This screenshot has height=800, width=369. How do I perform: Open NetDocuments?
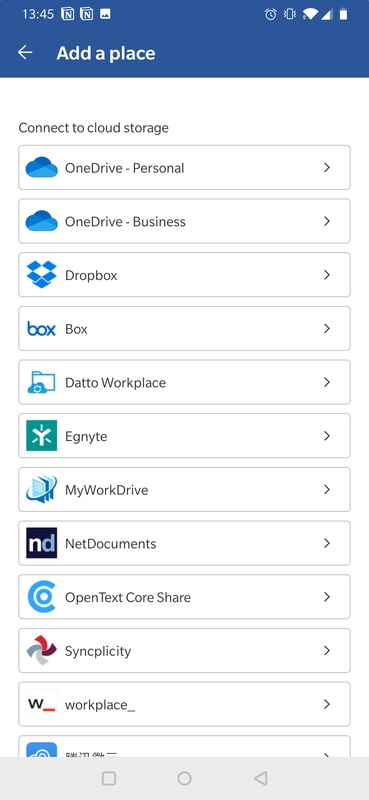pos(184,543)
